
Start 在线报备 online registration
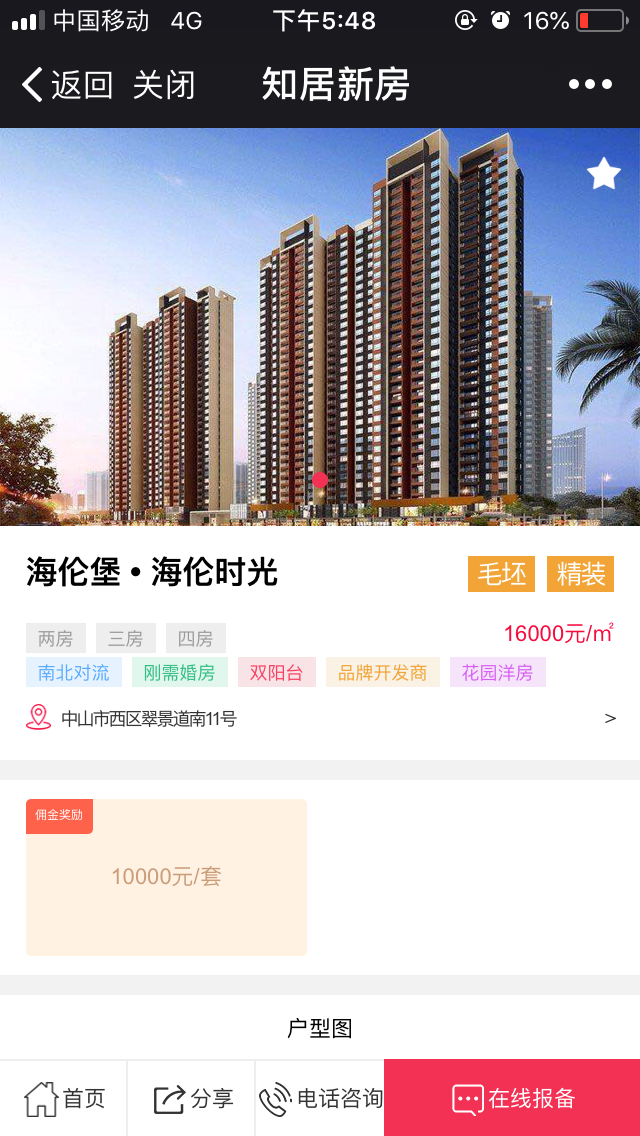[x=512, y=1098]
